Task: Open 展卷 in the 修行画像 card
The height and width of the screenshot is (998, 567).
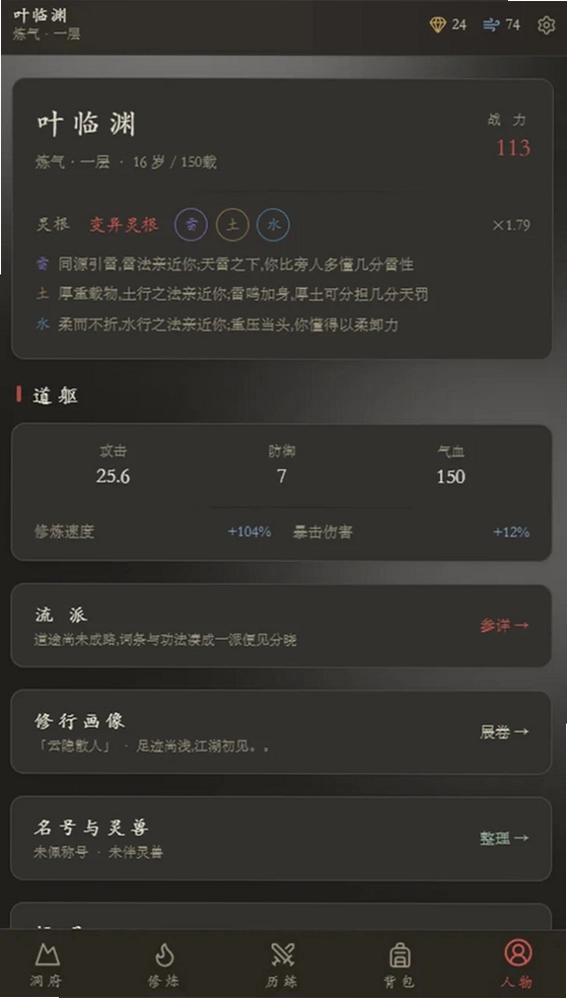Action: pyautogui.click(x=505, y=732)
